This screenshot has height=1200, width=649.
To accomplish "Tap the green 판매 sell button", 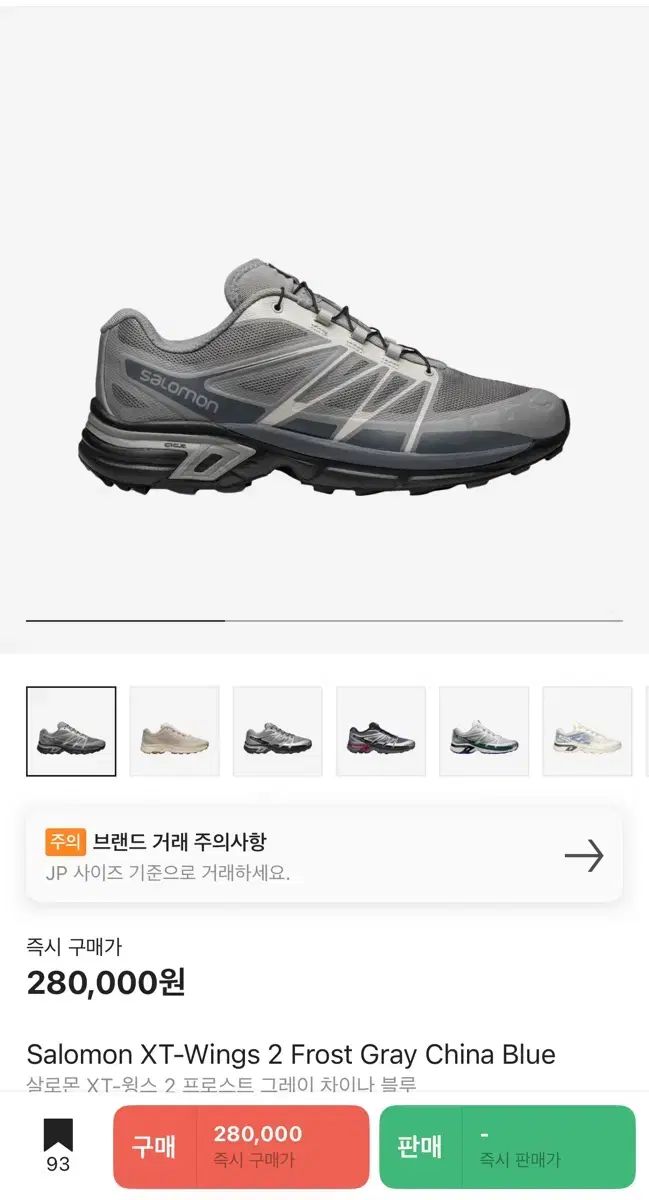I will pos(507,1146).
